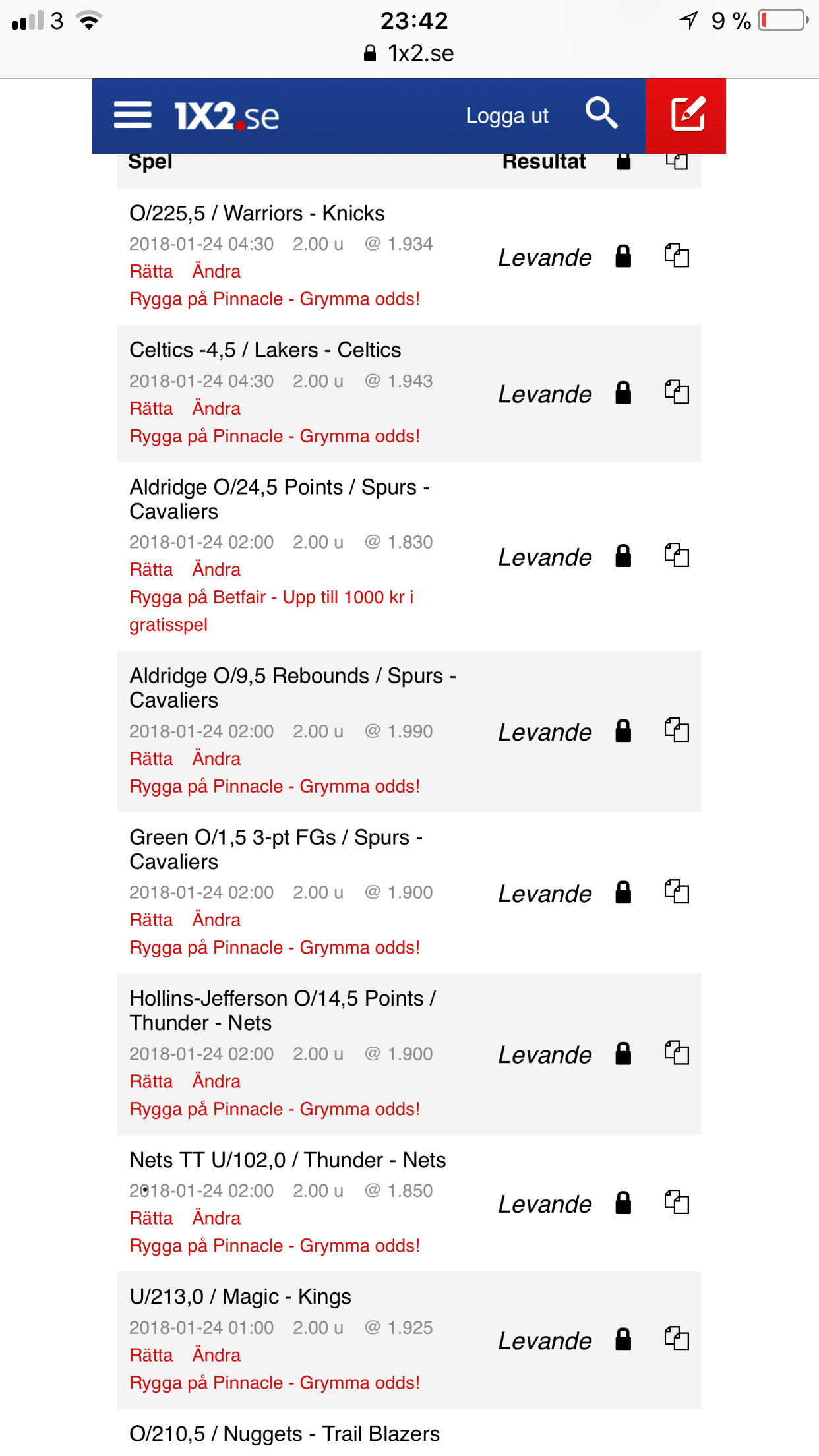Image resolution: width=819 pixels, height=1456 pixels.
Task: Copy the Aldridge O/9,5 Rebounds bet
Action: click(x=677, y=730)
